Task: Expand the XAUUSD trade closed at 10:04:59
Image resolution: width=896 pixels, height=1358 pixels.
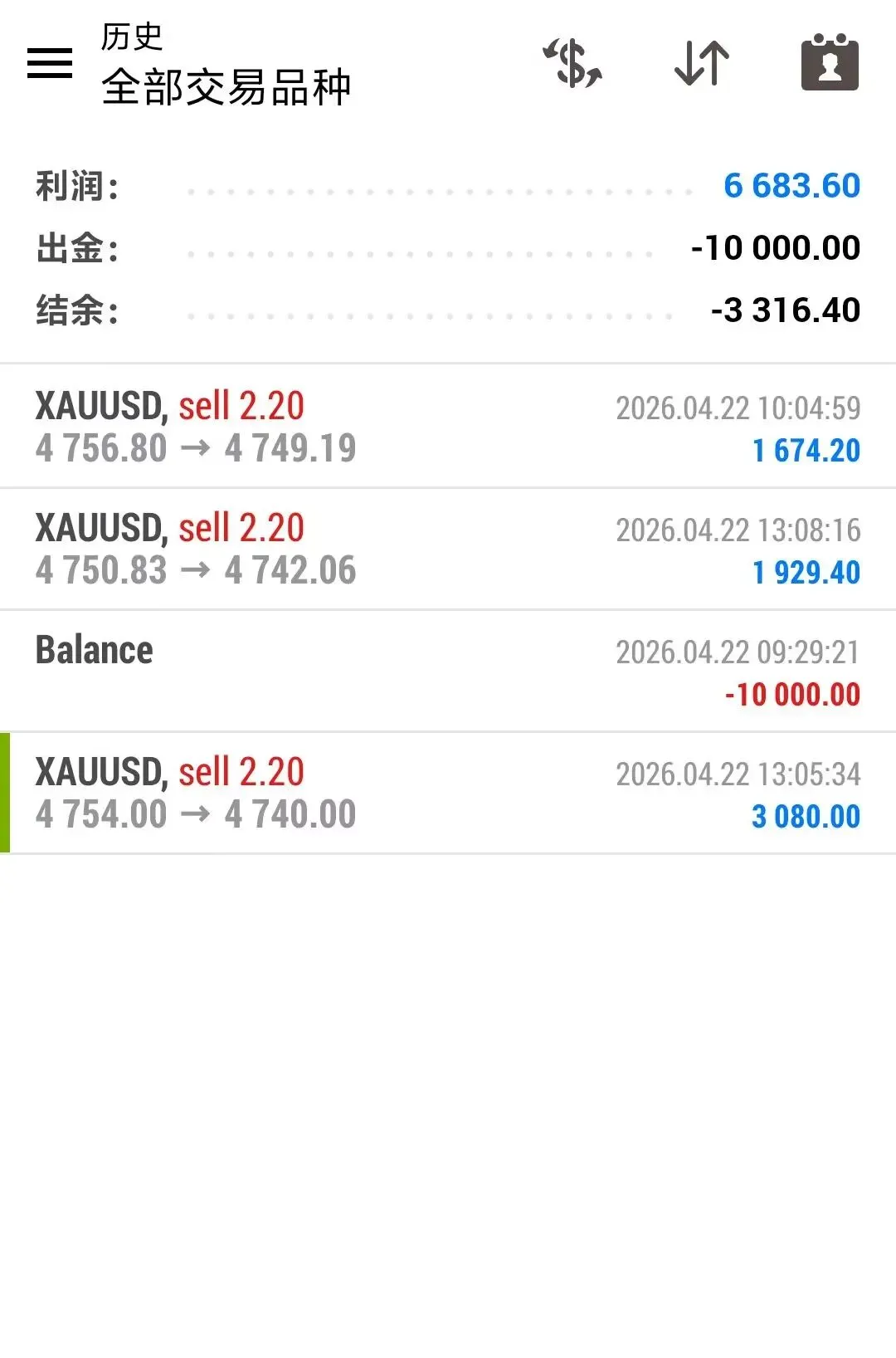Action: click(448, 427)
